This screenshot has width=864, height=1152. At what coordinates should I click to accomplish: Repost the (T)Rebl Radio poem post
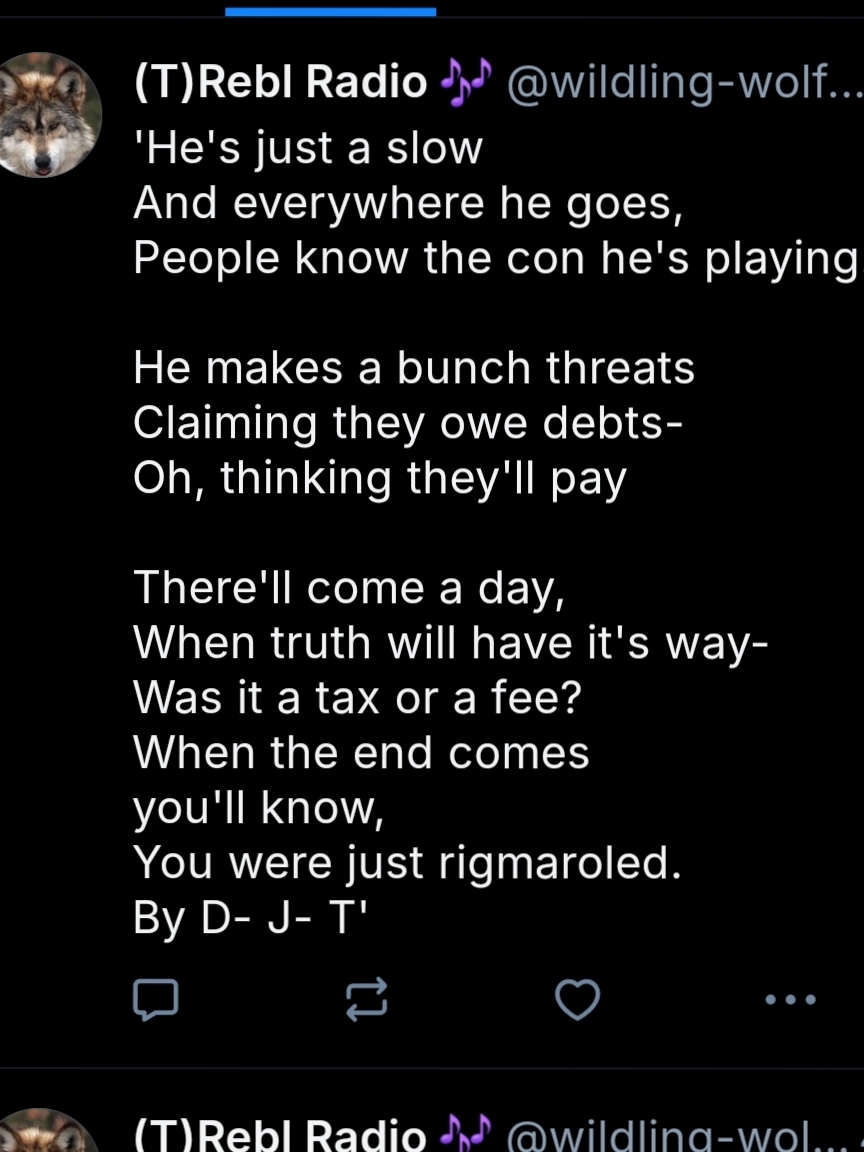coord(366,999)
